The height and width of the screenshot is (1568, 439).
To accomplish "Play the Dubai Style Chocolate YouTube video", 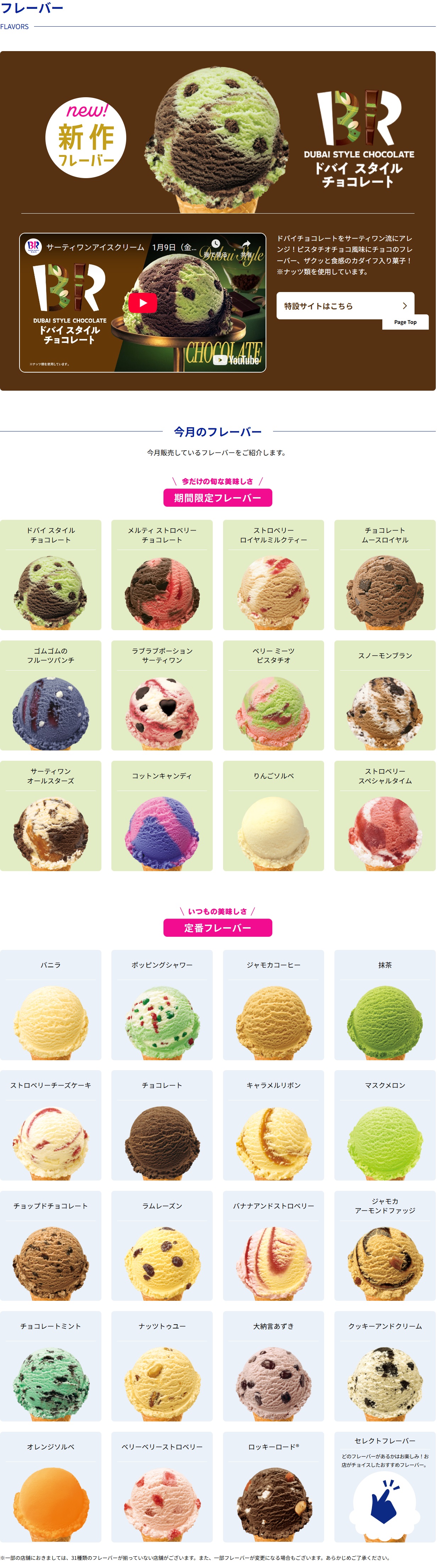I will click(142, 303).
